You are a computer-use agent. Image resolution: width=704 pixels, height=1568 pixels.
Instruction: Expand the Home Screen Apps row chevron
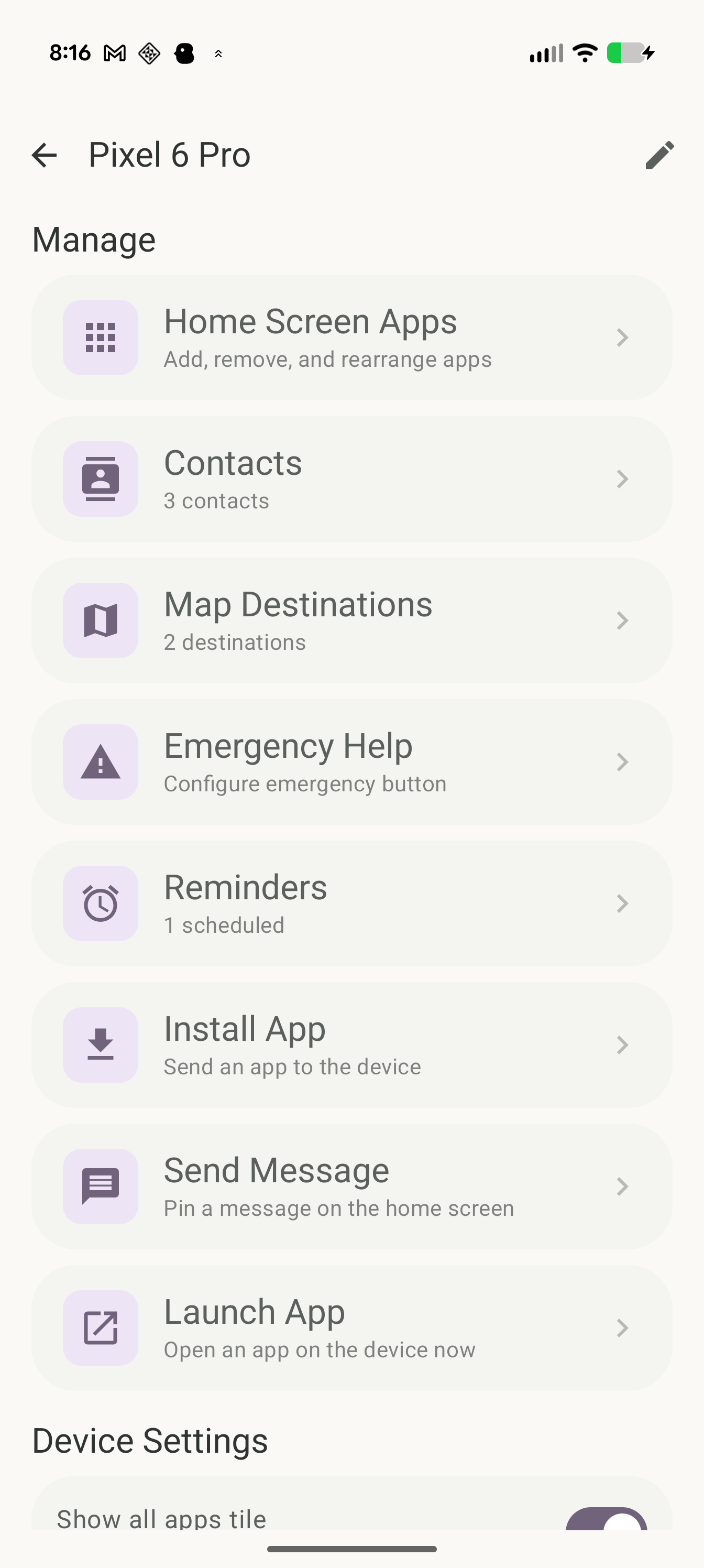pyautogui.click(x=622, y=337)
